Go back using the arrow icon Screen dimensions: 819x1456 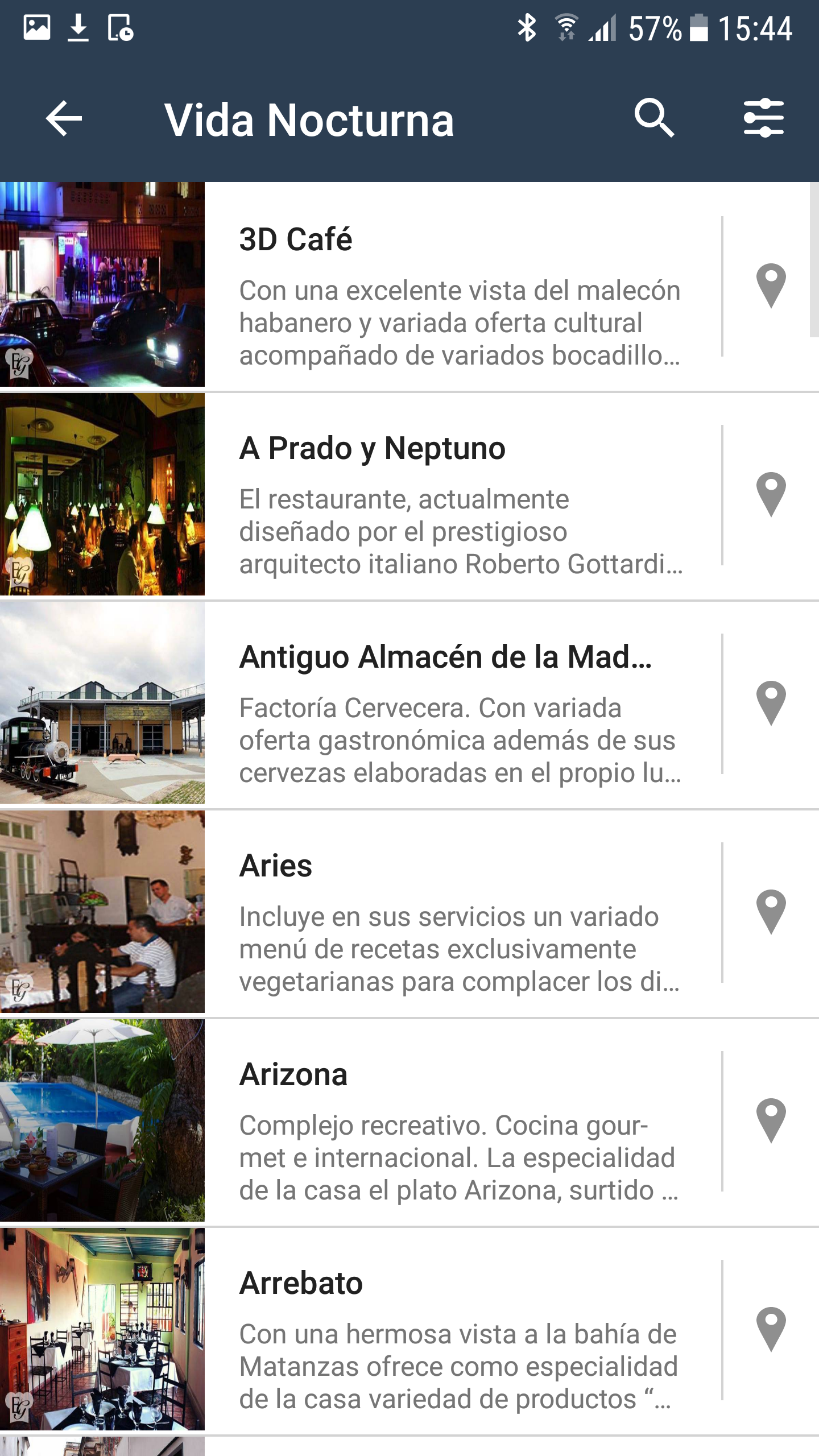tap(64, 119)
